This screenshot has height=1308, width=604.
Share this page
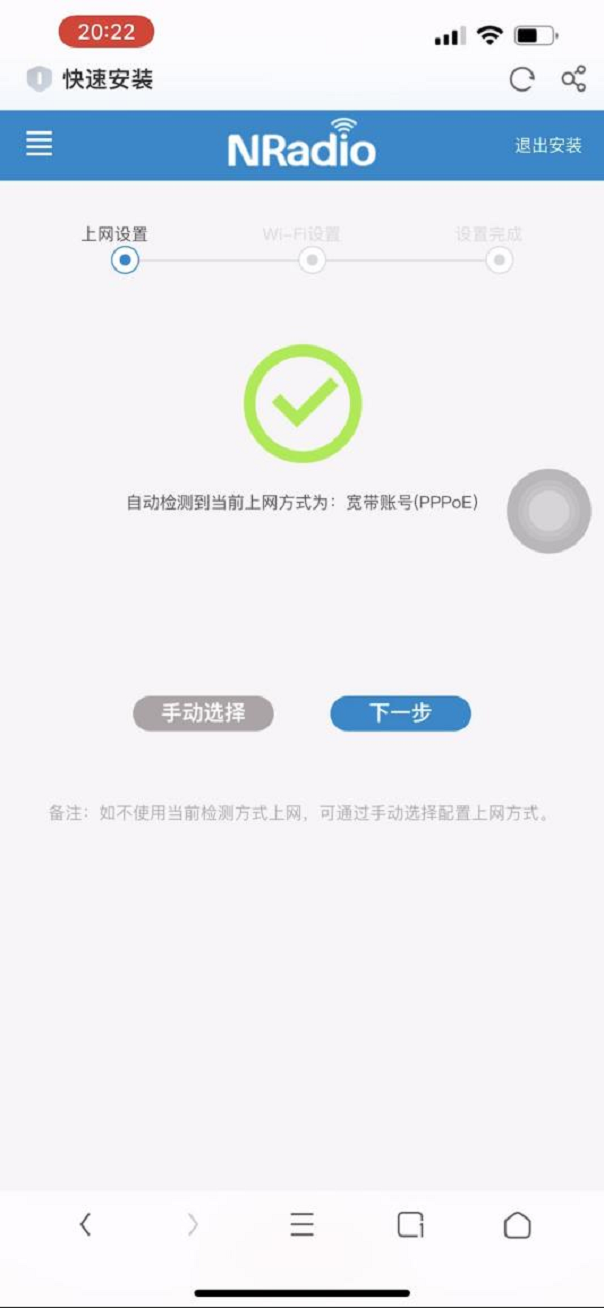click(x=573, y=80)
